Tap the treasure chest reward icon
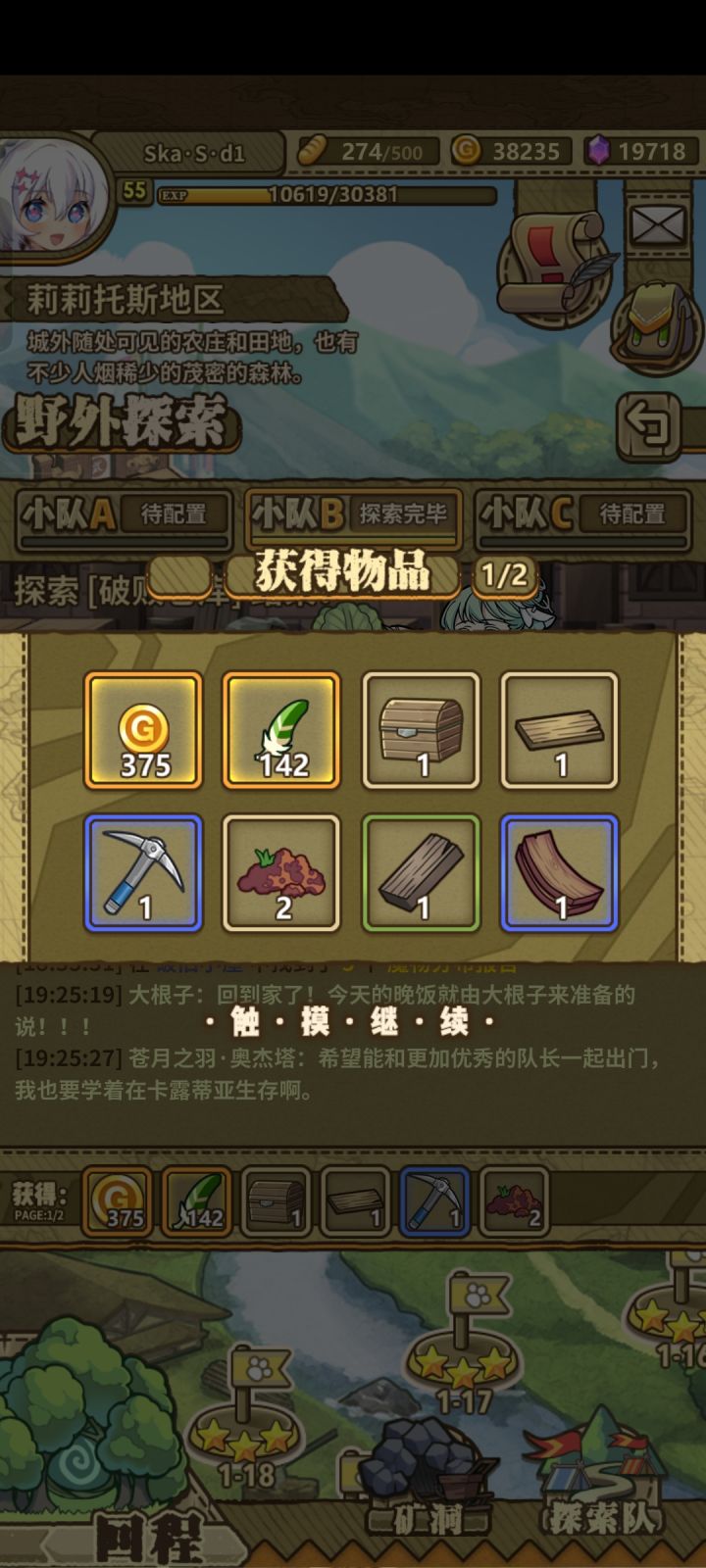706x1568 pixels. click(x=421, y=729)
